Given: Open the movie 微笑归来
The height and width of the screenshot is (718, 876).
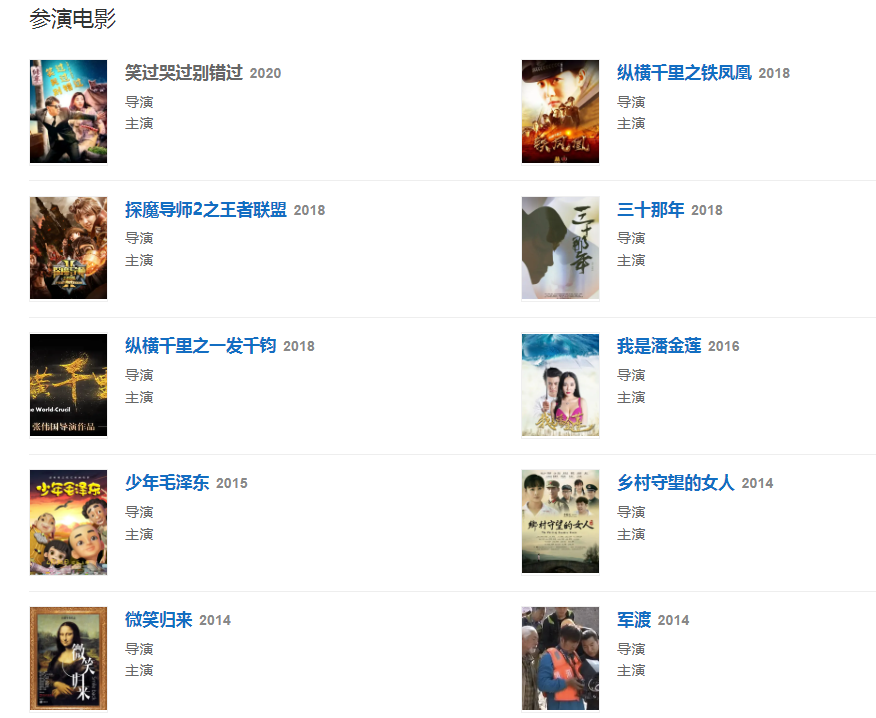Looking at the screenshot, I should [x=159, y=620].
